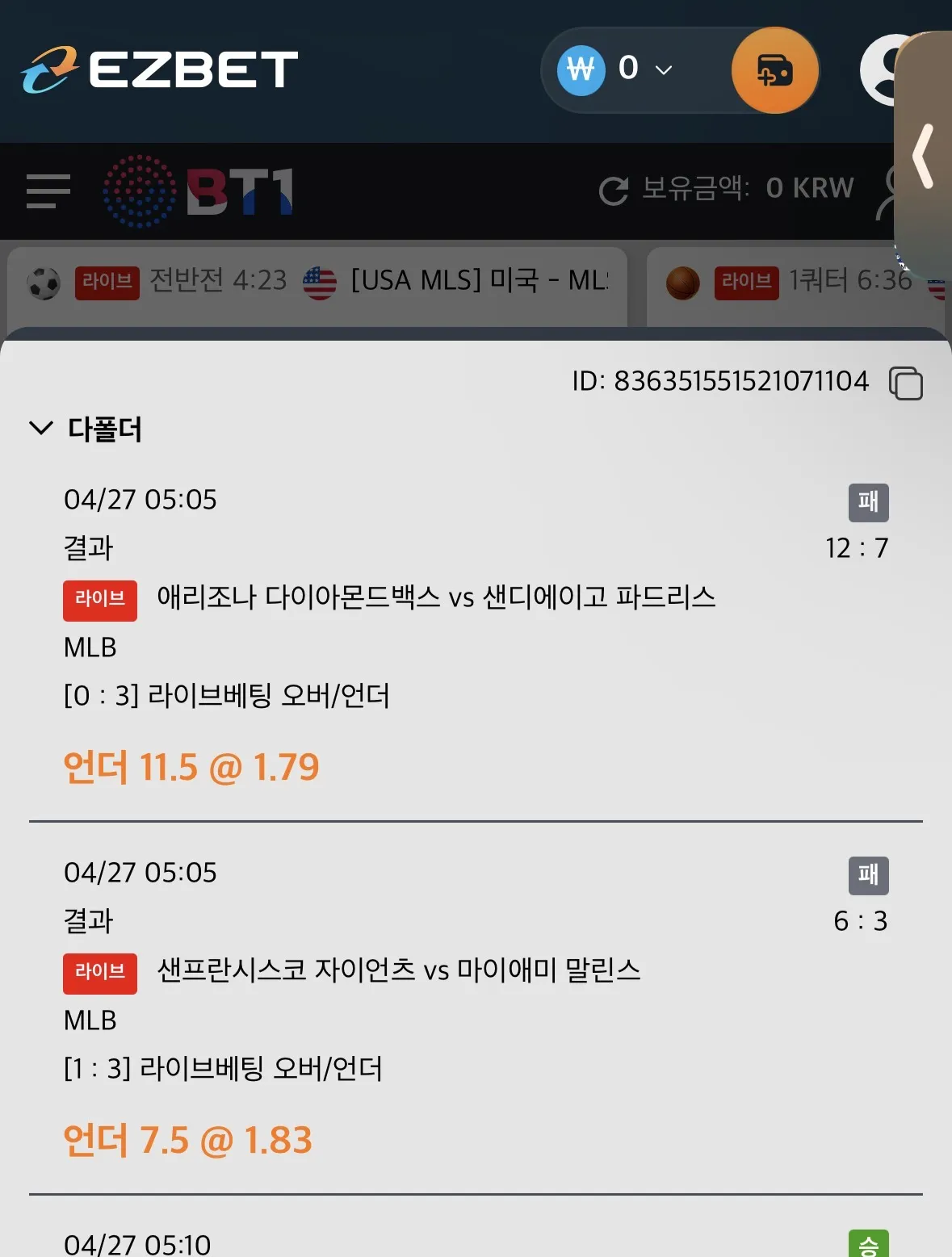Image resolution: width=952 pixels, height=1257 pixels.
Task: Tap the side panel arrow handle
Action: pos(923,156)
